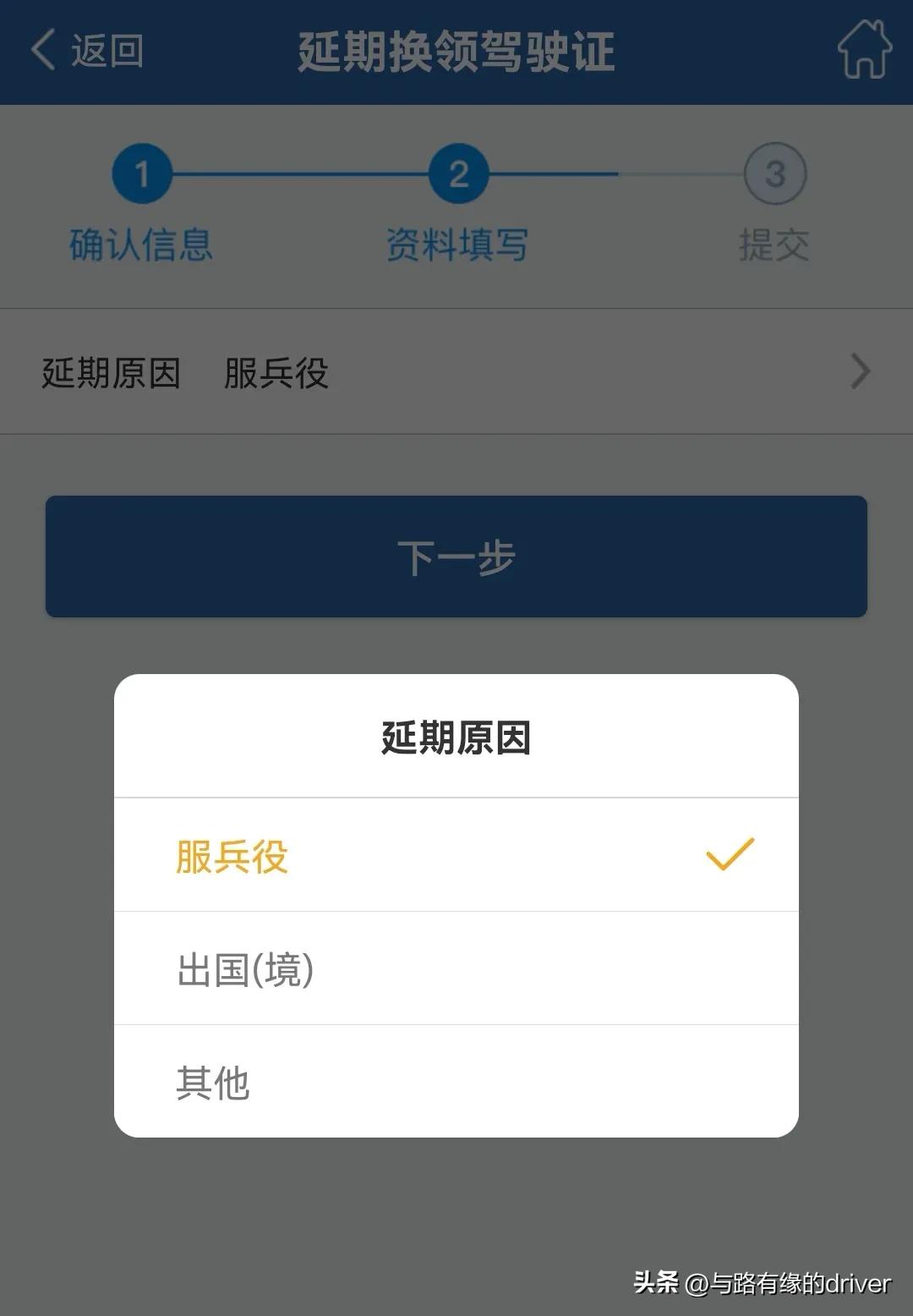913x1316 pixels.
Task: Switch to the 提交 step
Action: (774, 246)
